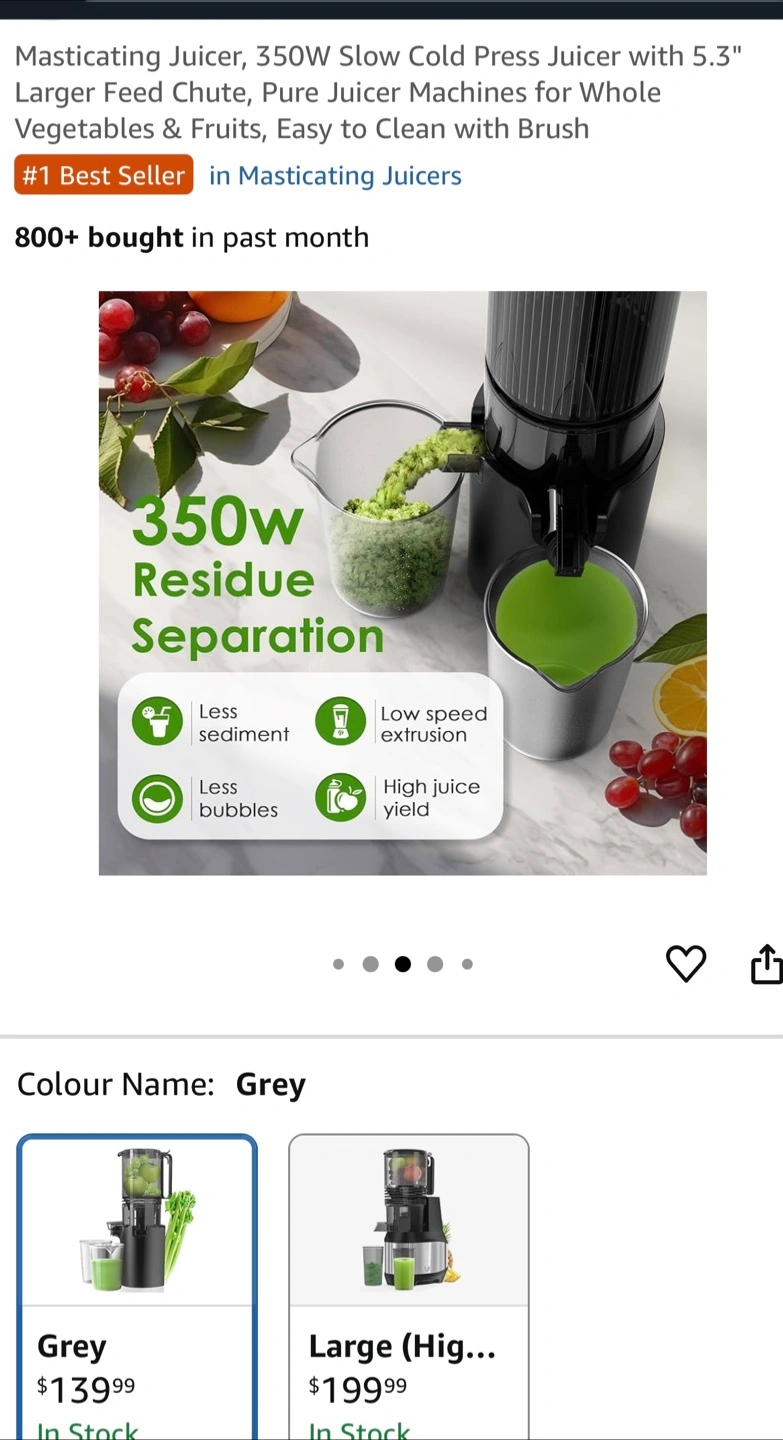Tap the #1 Best Seller badge
This screenshot has height=1440, width=783.
(103, 176)
